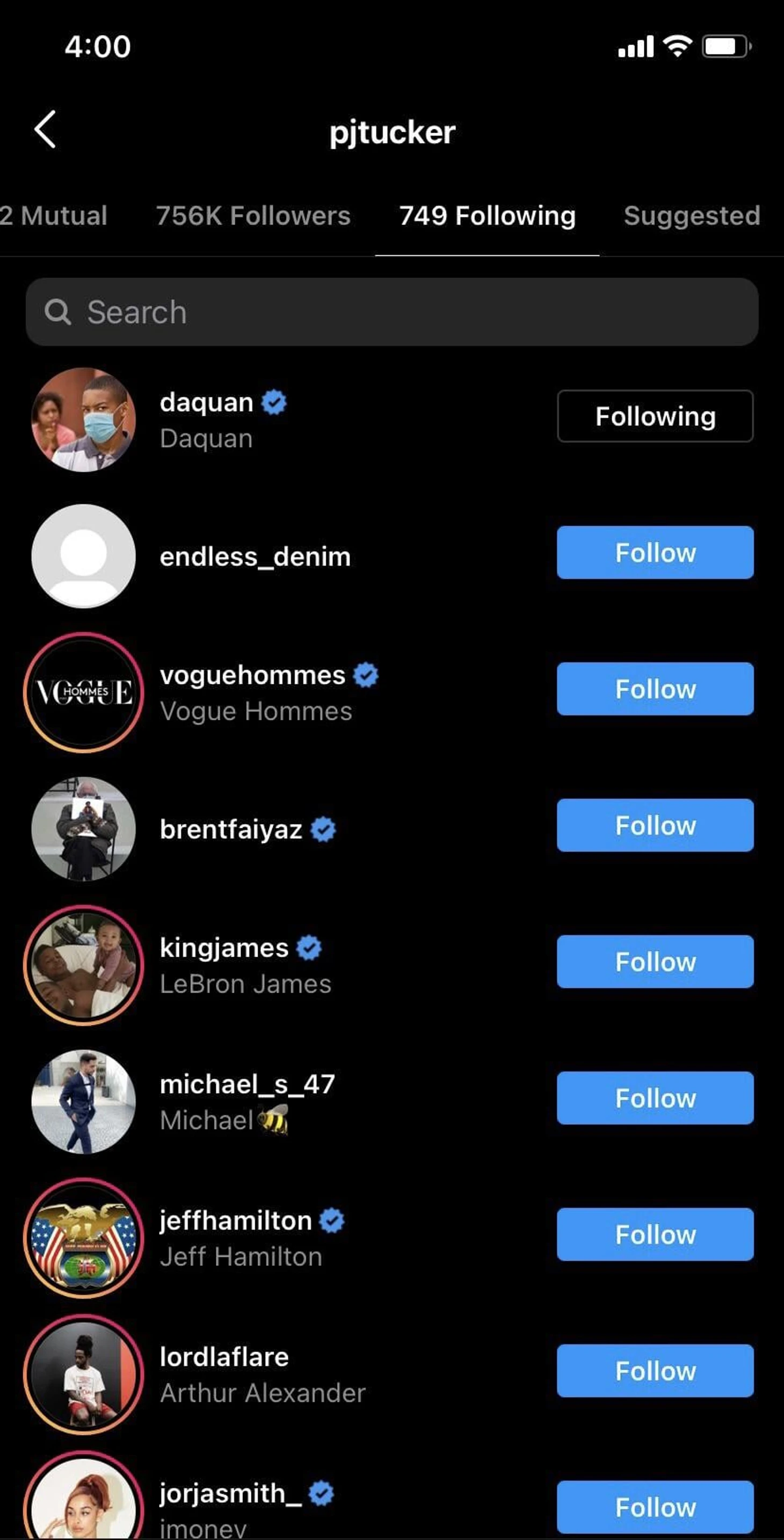The image size is (784, 1540).
Task: Open daquan's profile row
Action: pyautogui.click(x=206, y=420)
